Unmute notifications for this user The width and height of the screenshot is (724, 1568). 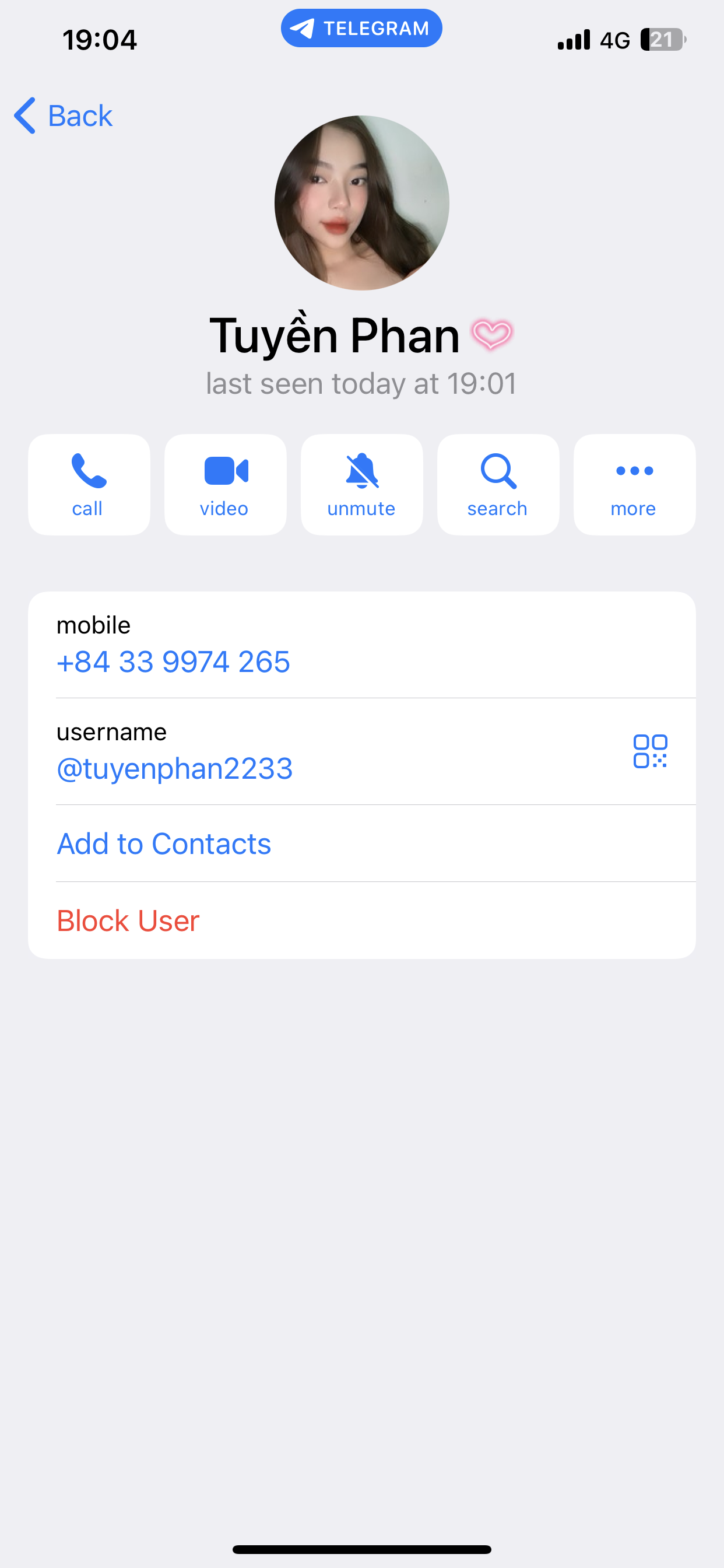pos(361,485)
